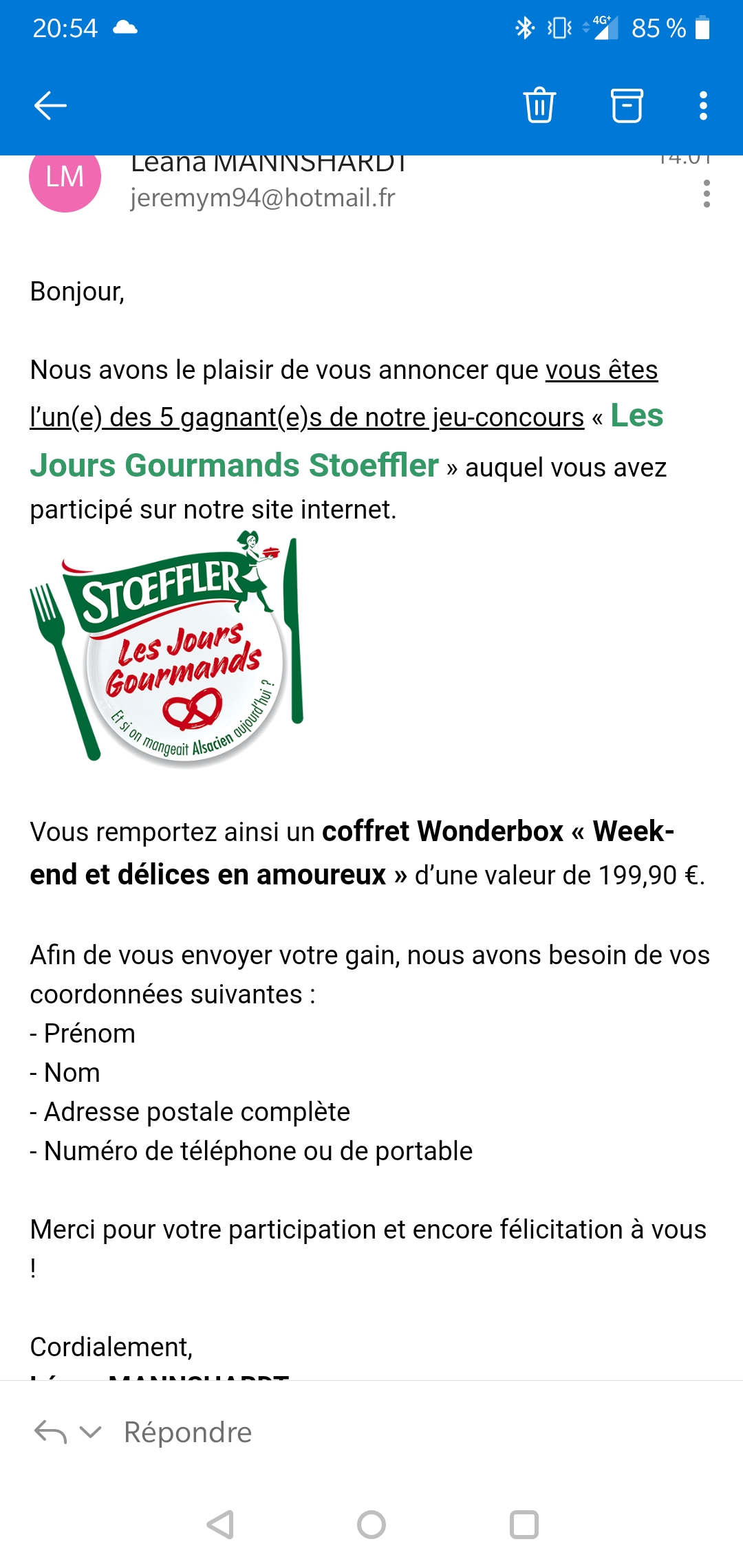Tap the LM sender avatar

coord(65,177)
